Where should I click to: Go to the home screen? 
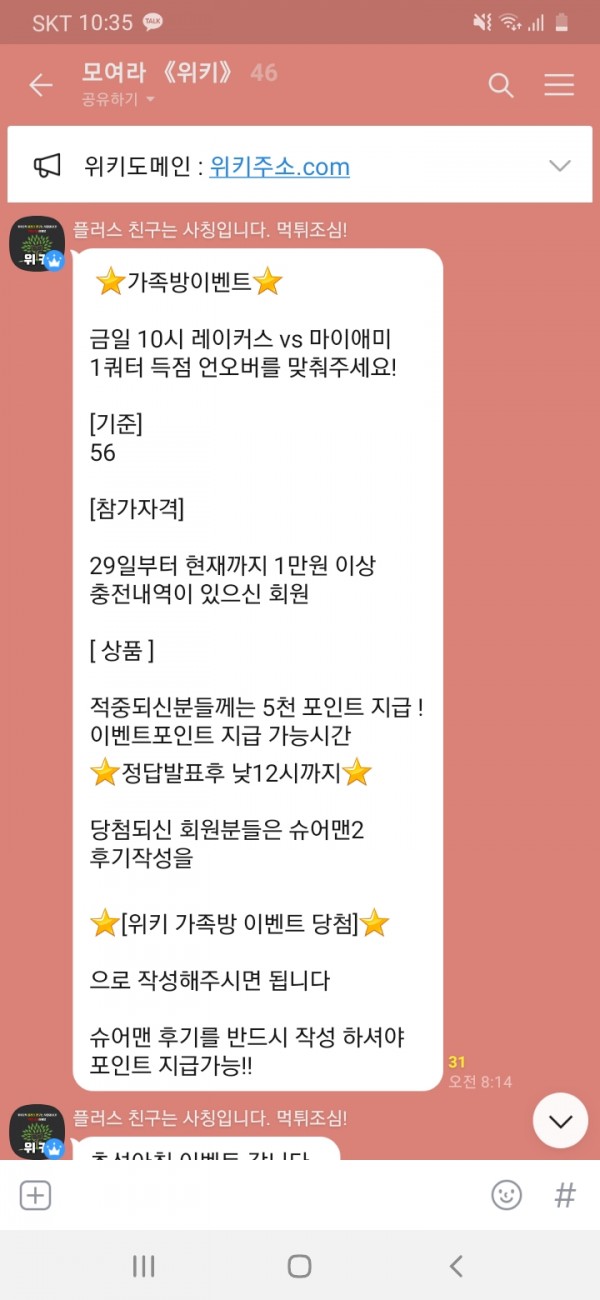tap(299, 1266)
